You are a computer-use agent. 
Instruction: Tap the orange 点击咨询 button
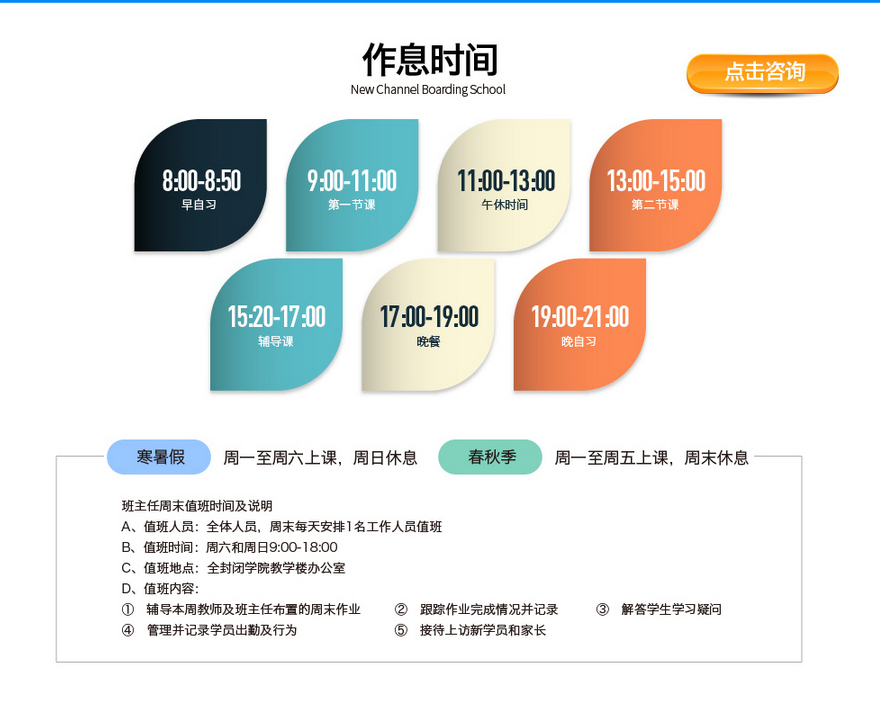pyautogui.click(x=762, y=73)
